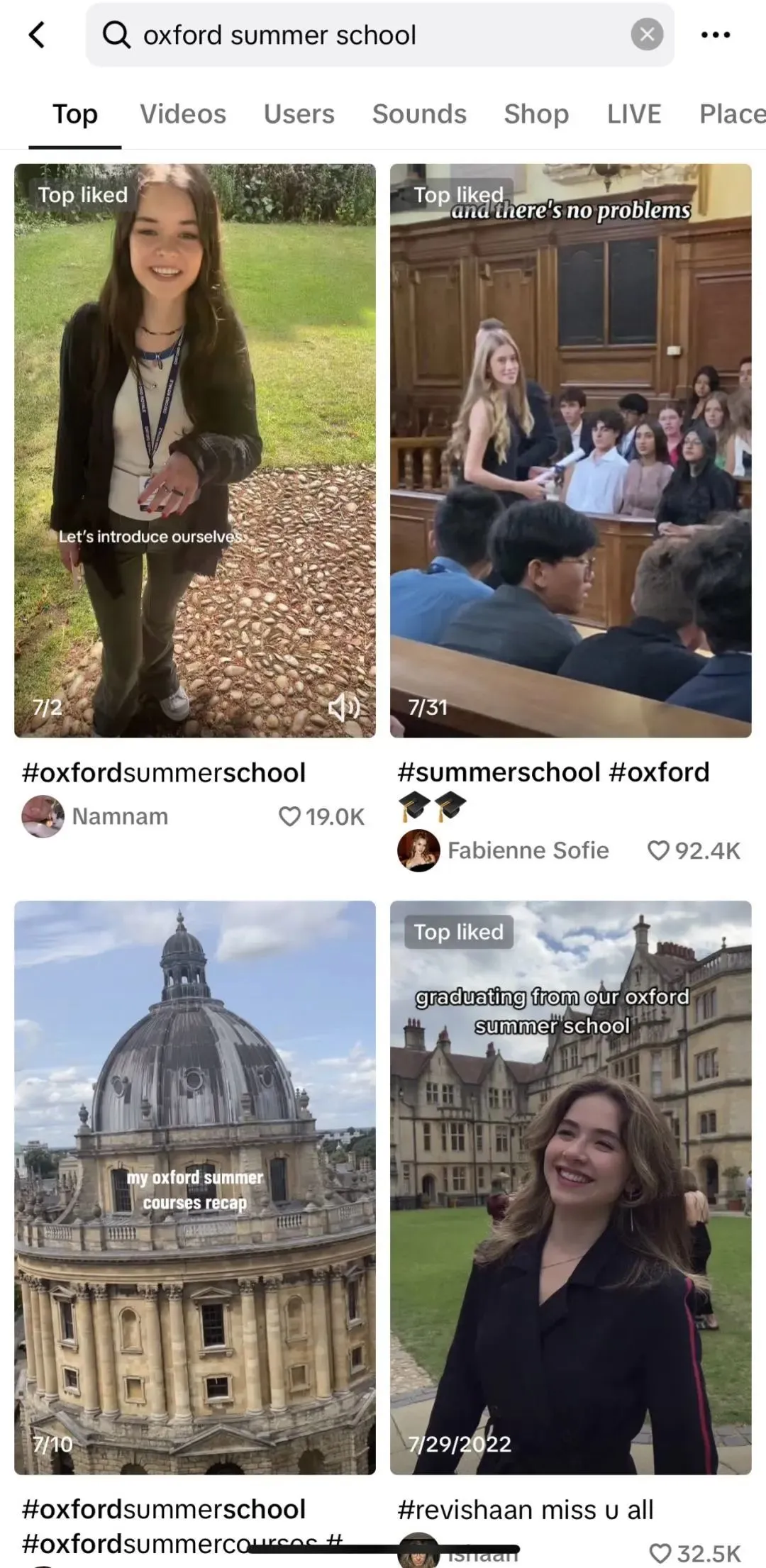Play the 'and there's no problems' video
The width and height of the screenshot is (766, 1568).
570,450
